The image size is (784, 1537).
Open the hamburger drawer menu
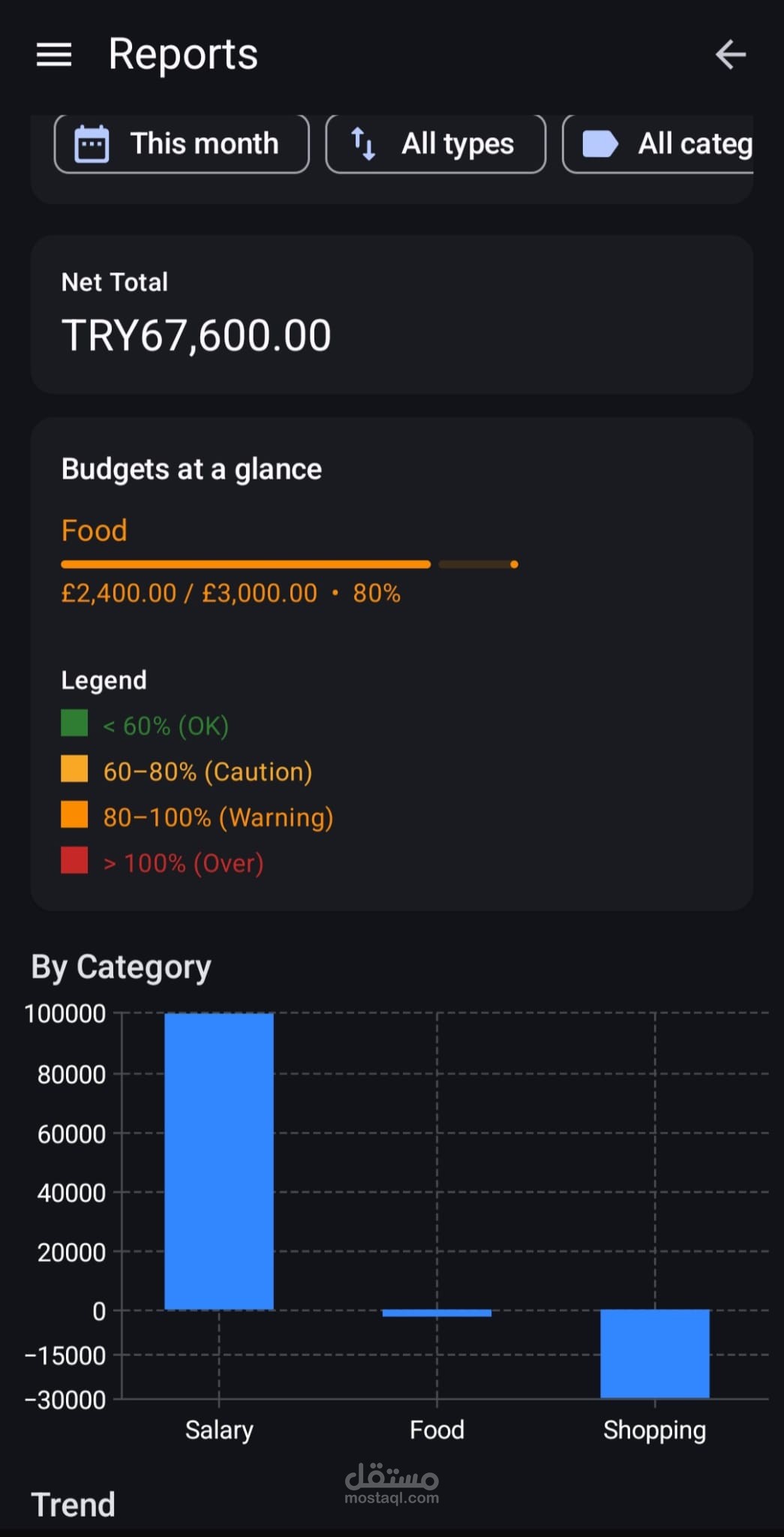coord(54,55)
